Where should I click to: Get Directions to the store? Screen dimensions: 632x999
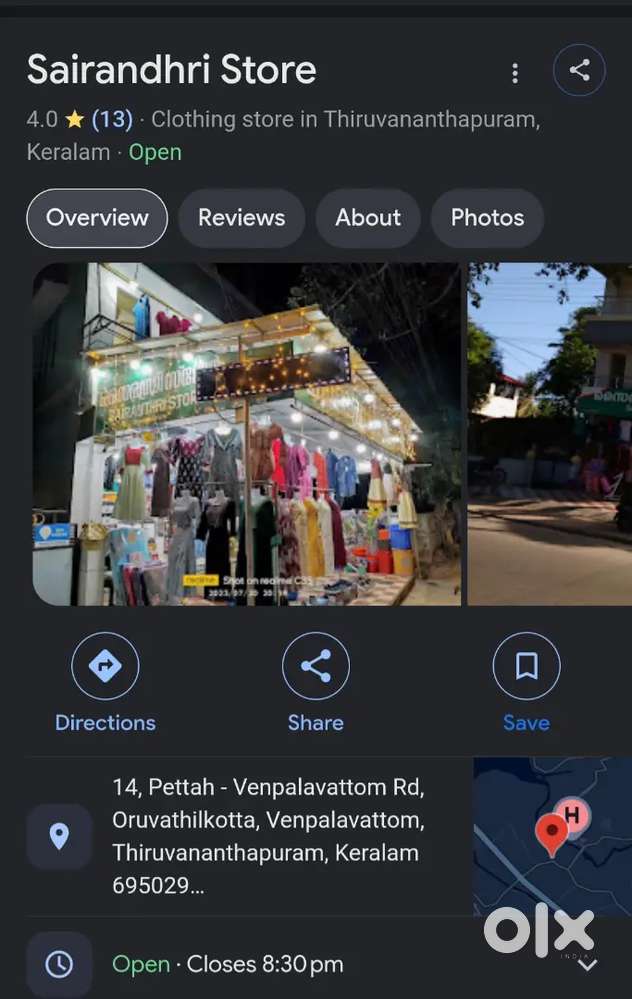[x=105, y=683]
